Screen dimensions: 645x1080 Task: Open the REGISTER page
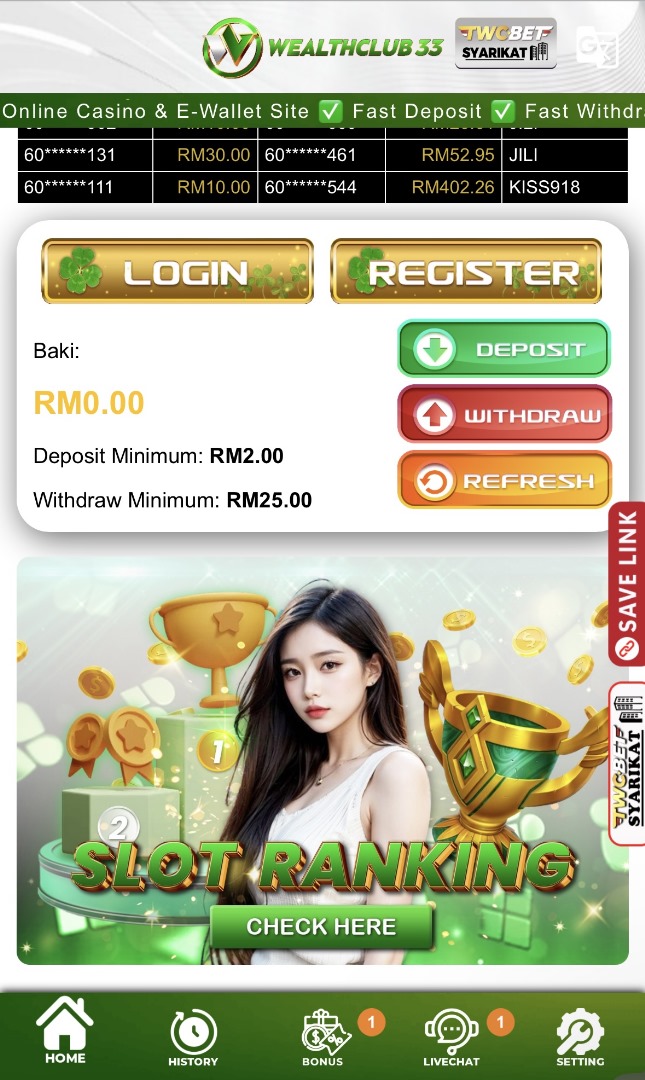[466, 271]
